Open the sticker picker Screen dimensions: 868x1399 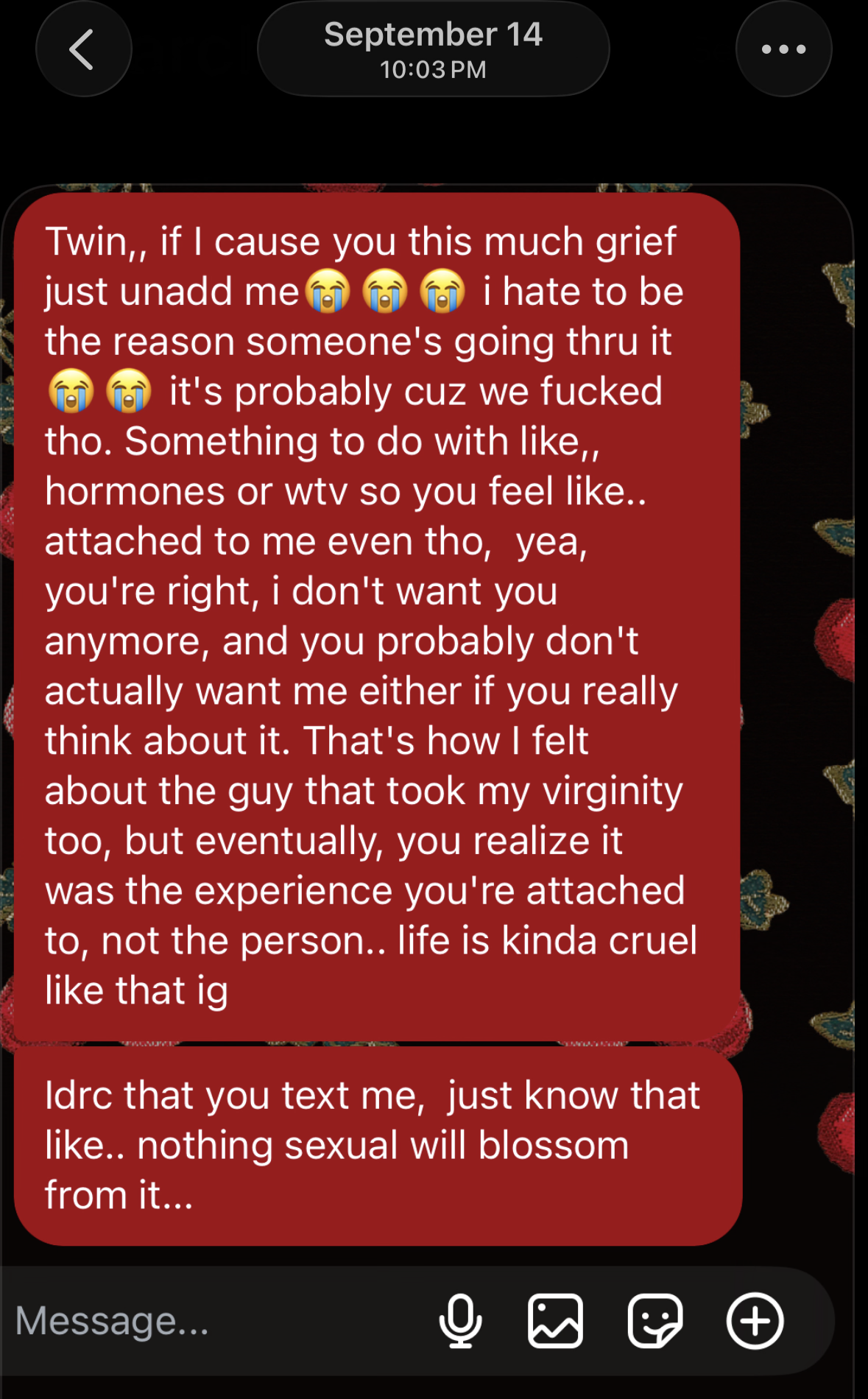click(654, 1321)
